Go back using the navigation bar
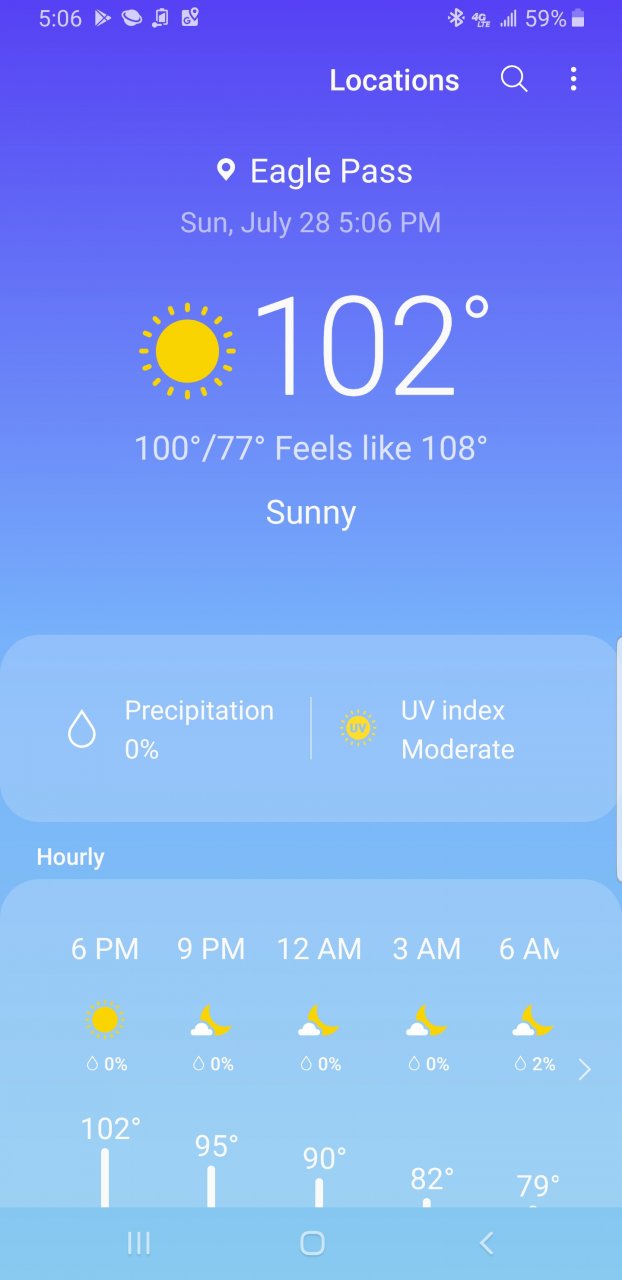622x1280 pixels. pos(486,1243)
